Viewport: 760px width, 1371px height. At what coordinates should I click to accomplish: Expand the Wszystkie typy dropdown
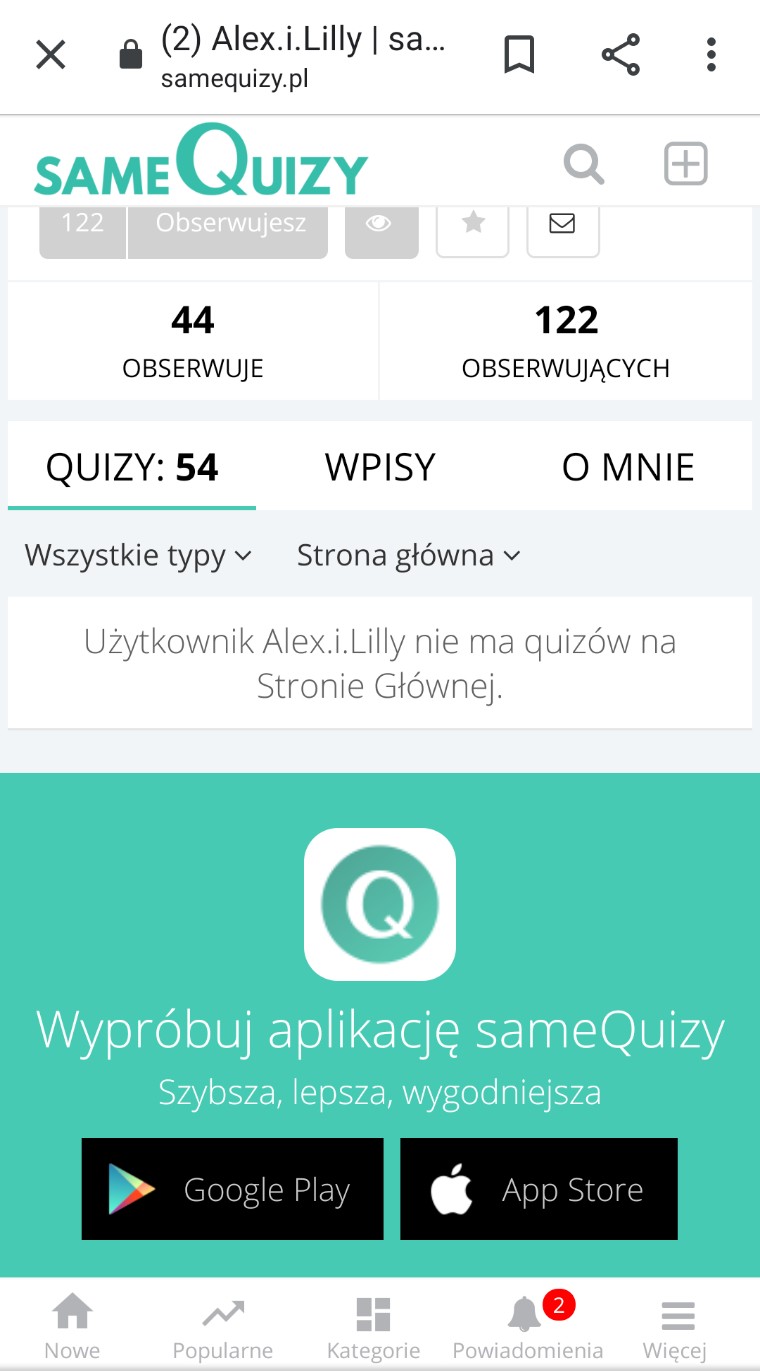pos(138,555)
